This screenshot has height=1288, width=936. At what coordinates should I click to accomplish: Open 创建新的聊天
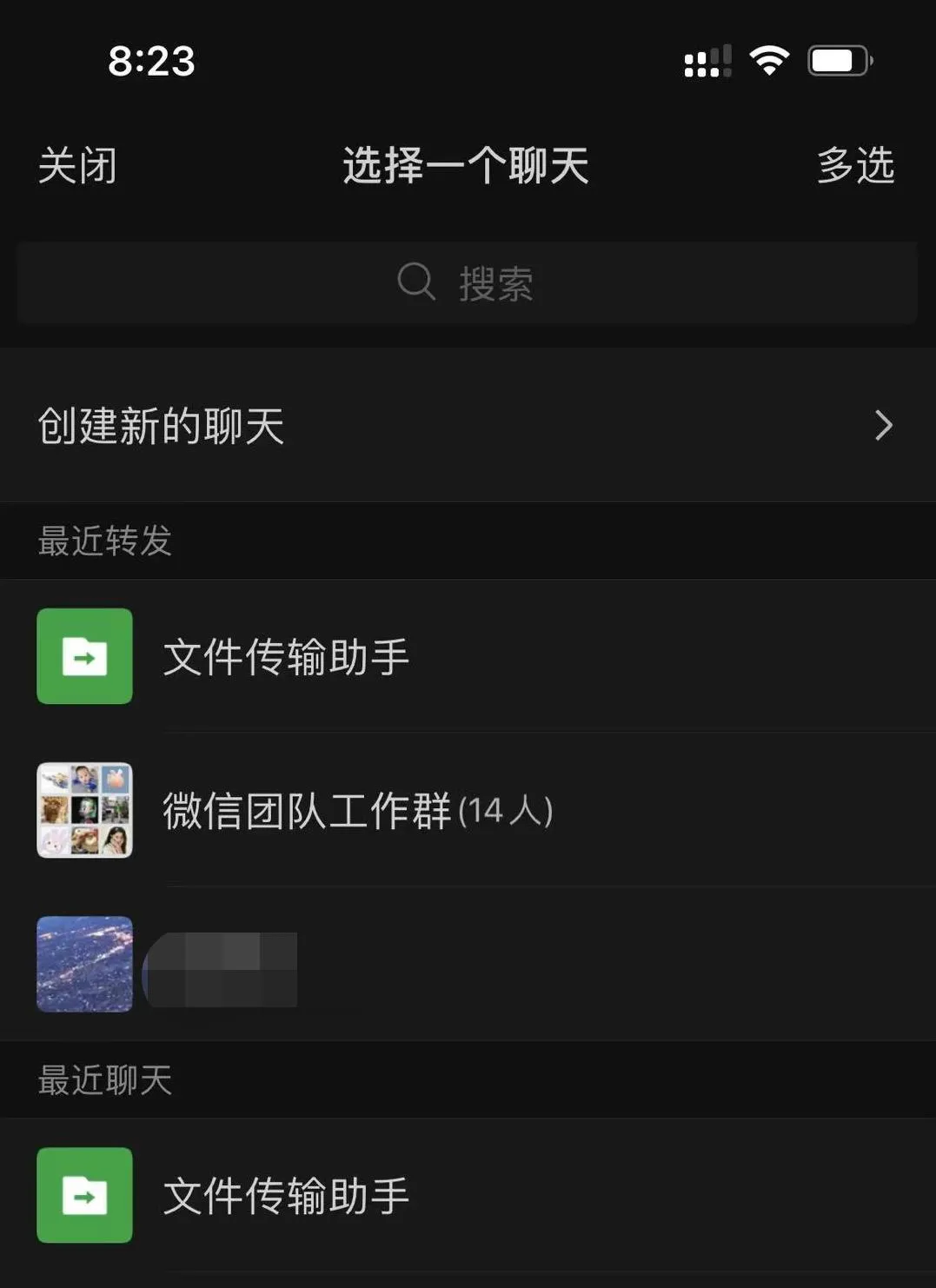(467, 426)
